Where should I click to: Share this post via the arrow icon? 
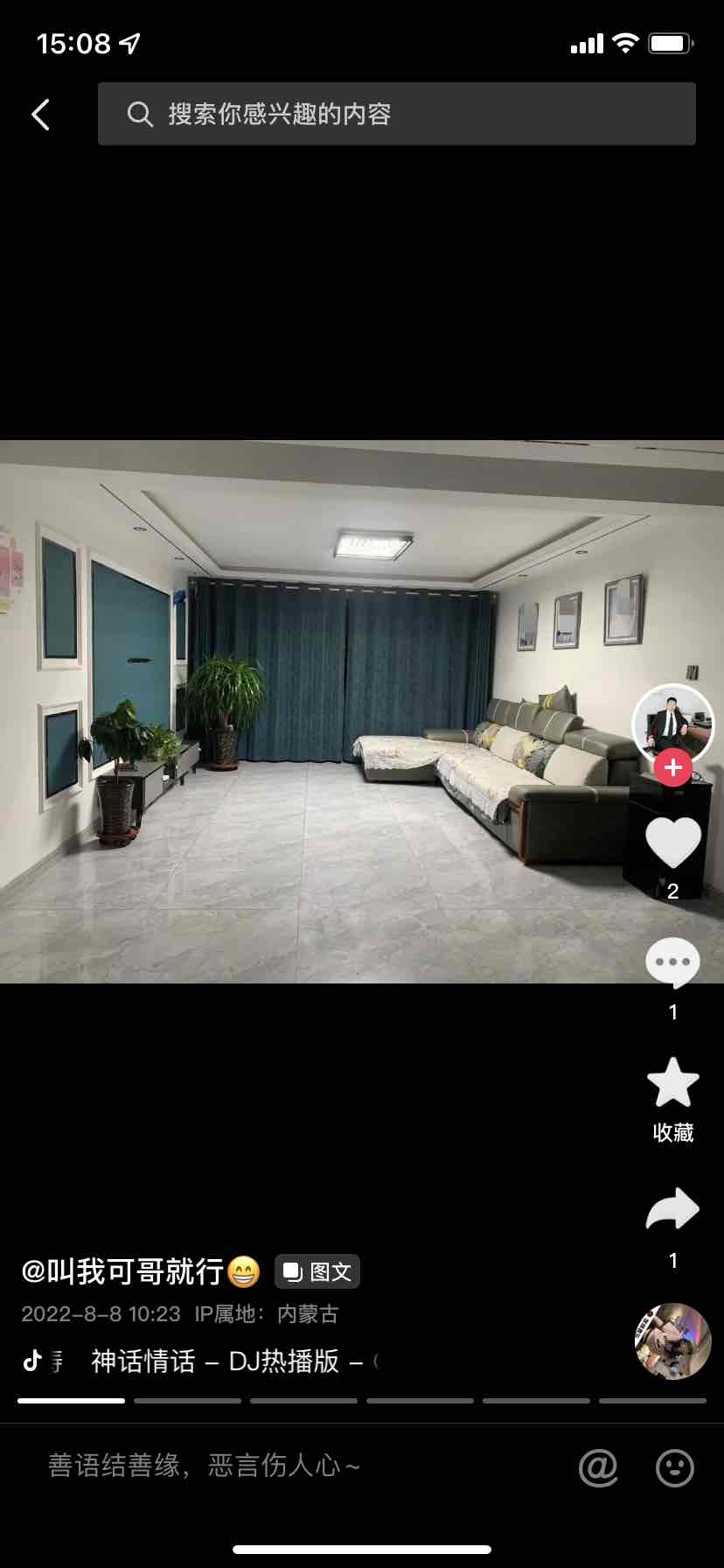(x=672, y=1211)
